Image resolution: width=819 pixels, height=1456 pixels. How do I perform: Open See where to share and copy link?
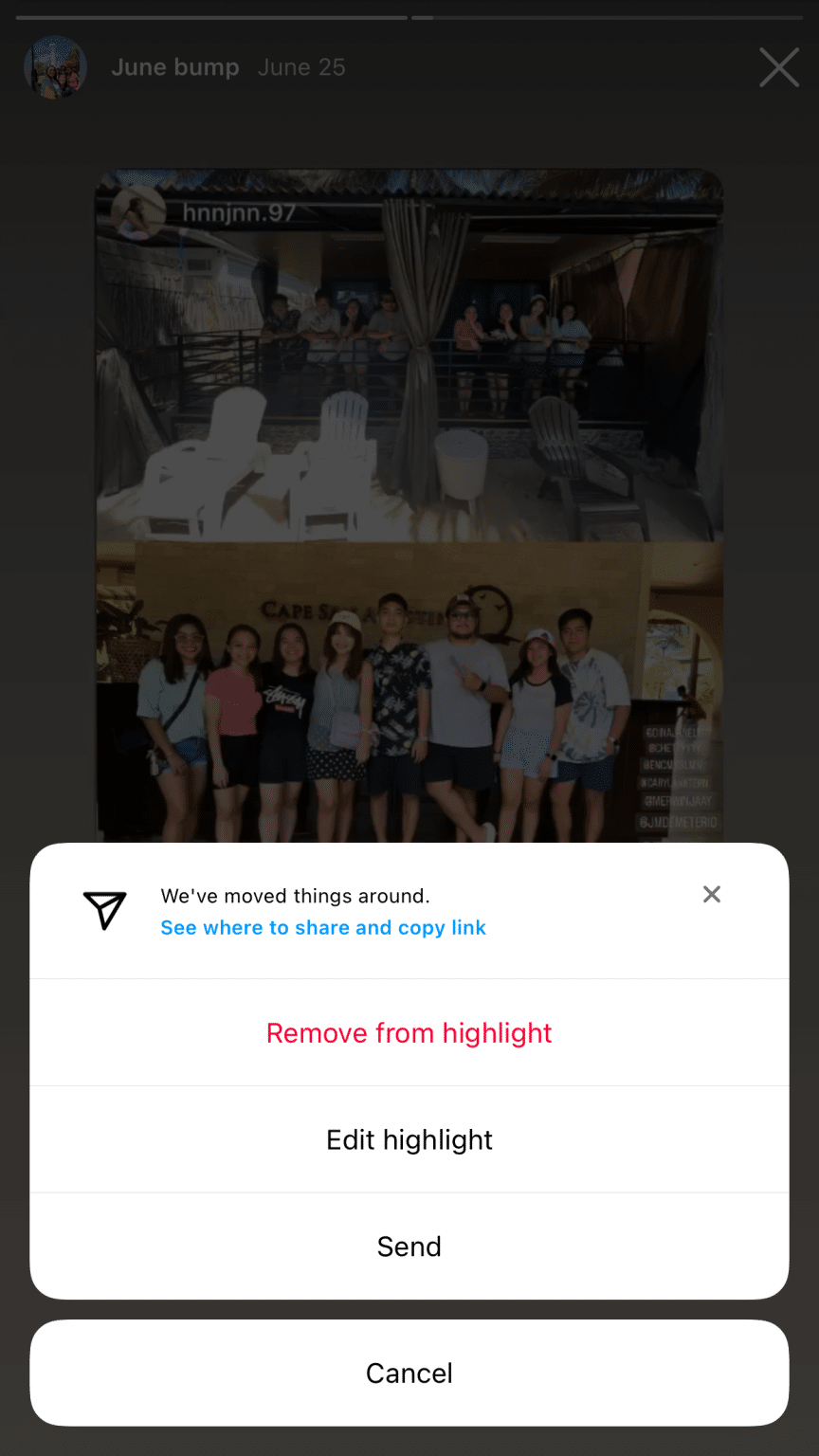[x=323, y=927]
